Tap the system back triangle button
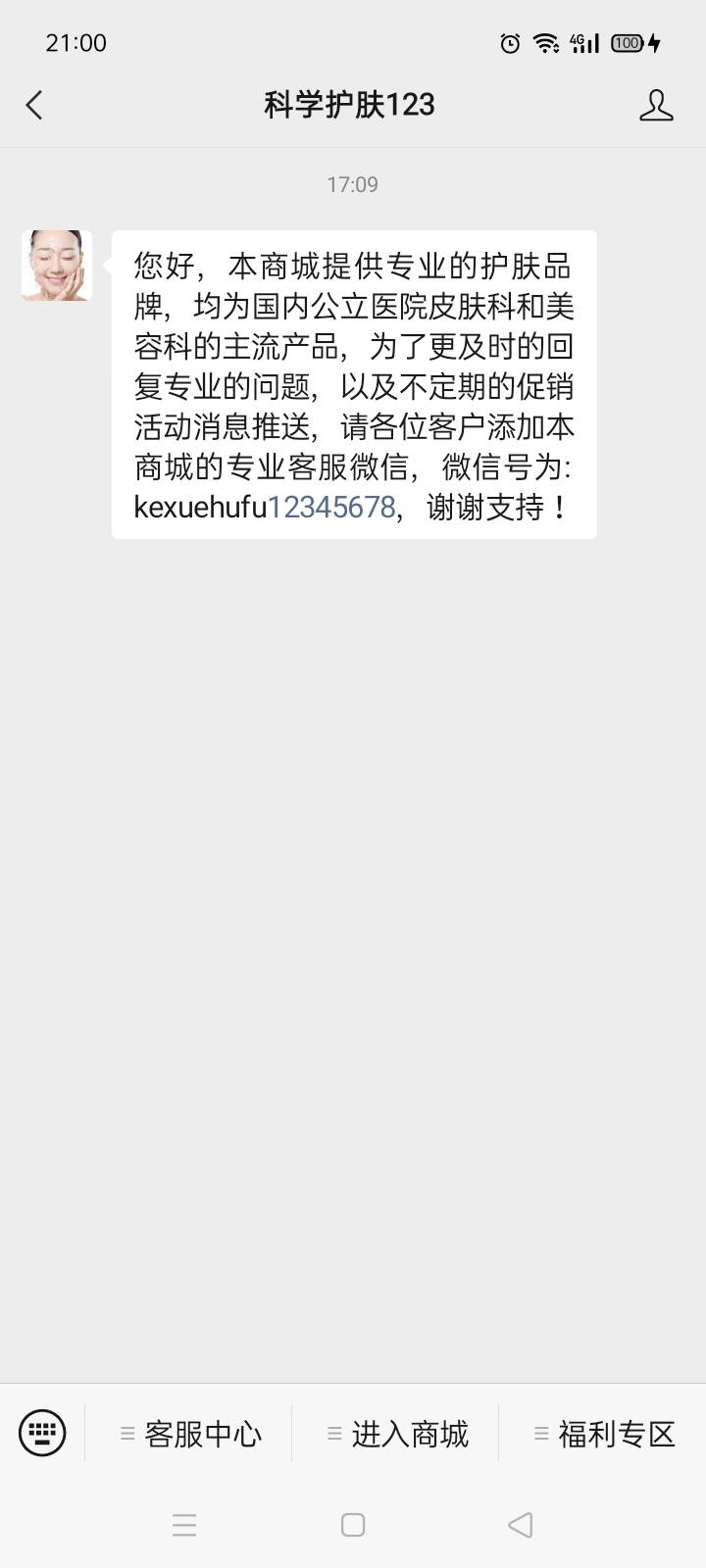This screenshot has height=1568, width=706. [521, 1525]
